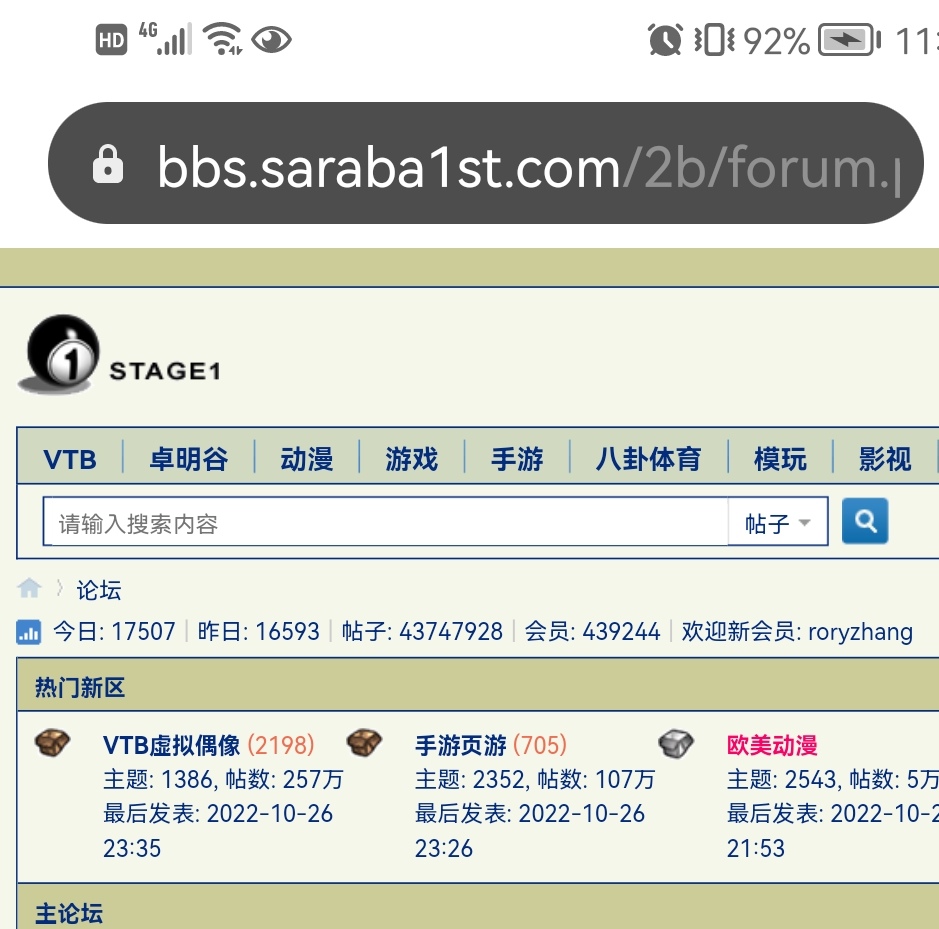This screenshot has width=939, height=929.
Task: Open the 游戏 navigation item
Action: [412, 459]
